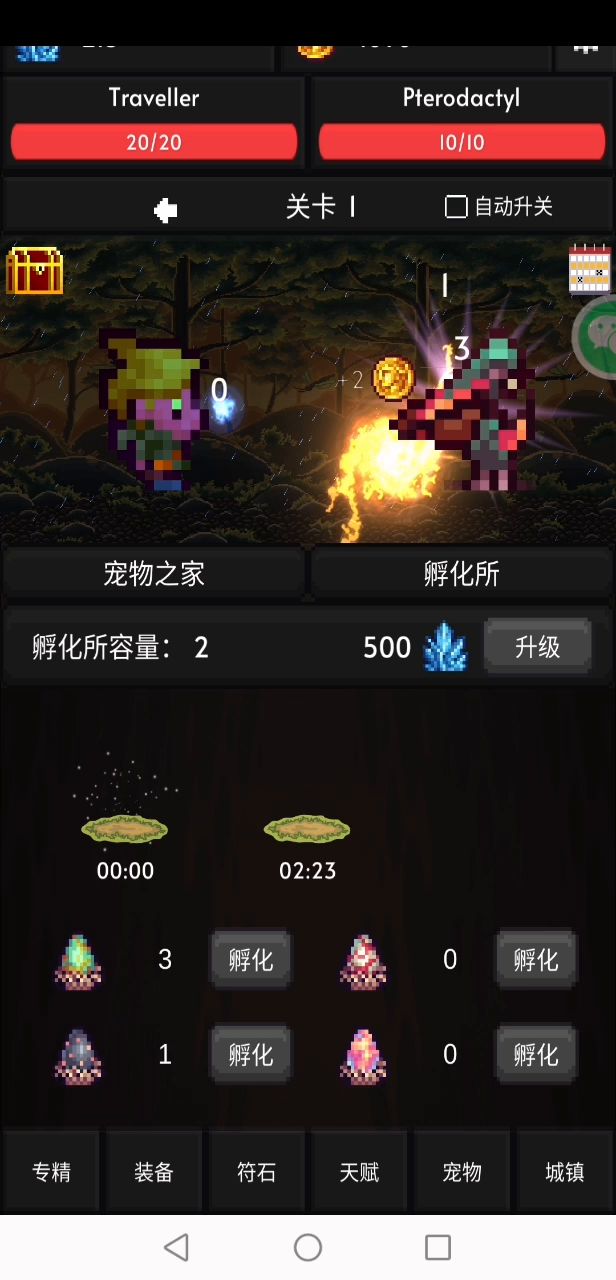
Task: Tap the WeChat floating icon
Action: [598, 337]
